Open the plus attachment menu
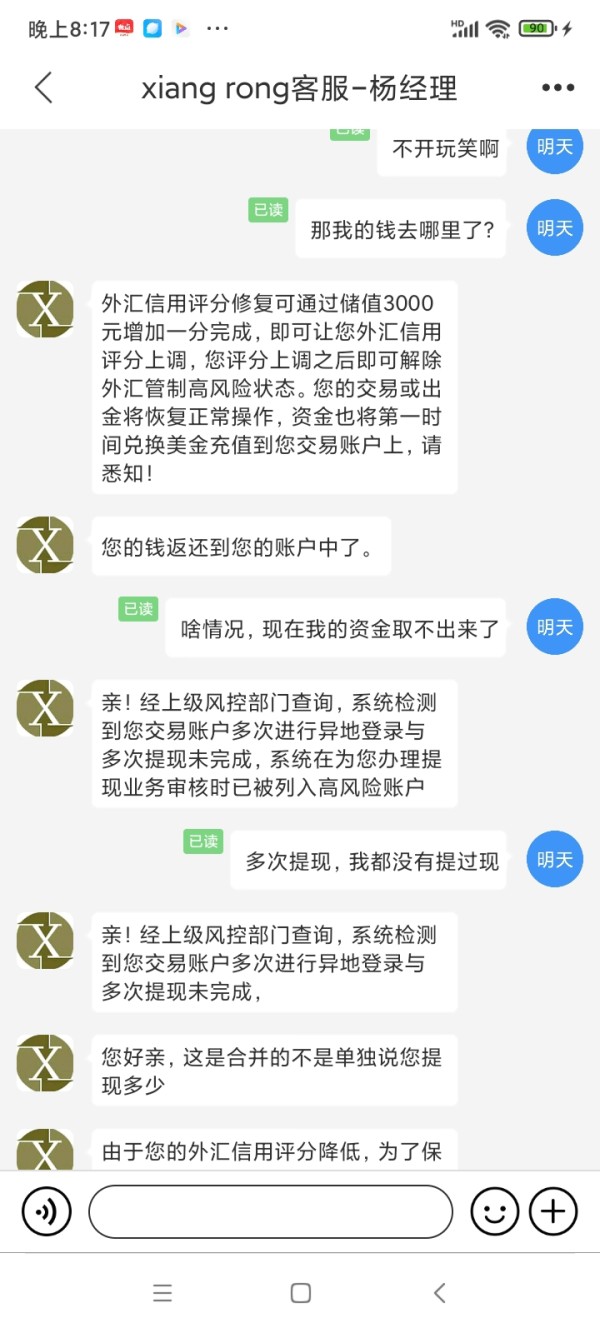This screenshot has height=1333, width=600. coord(553,1212)
